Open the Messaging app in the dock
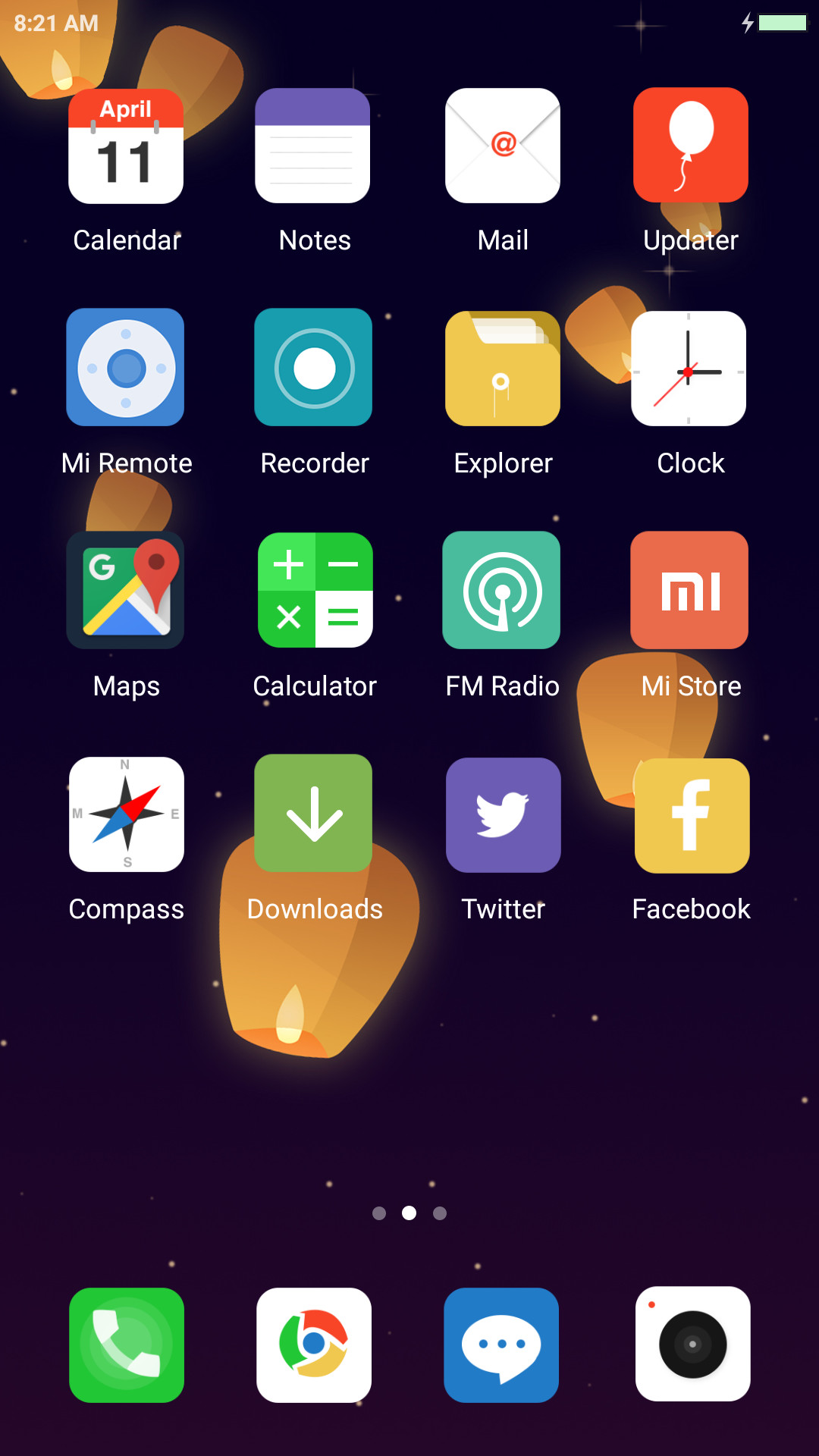819x1456 pixels. [x=501, y=1345]
